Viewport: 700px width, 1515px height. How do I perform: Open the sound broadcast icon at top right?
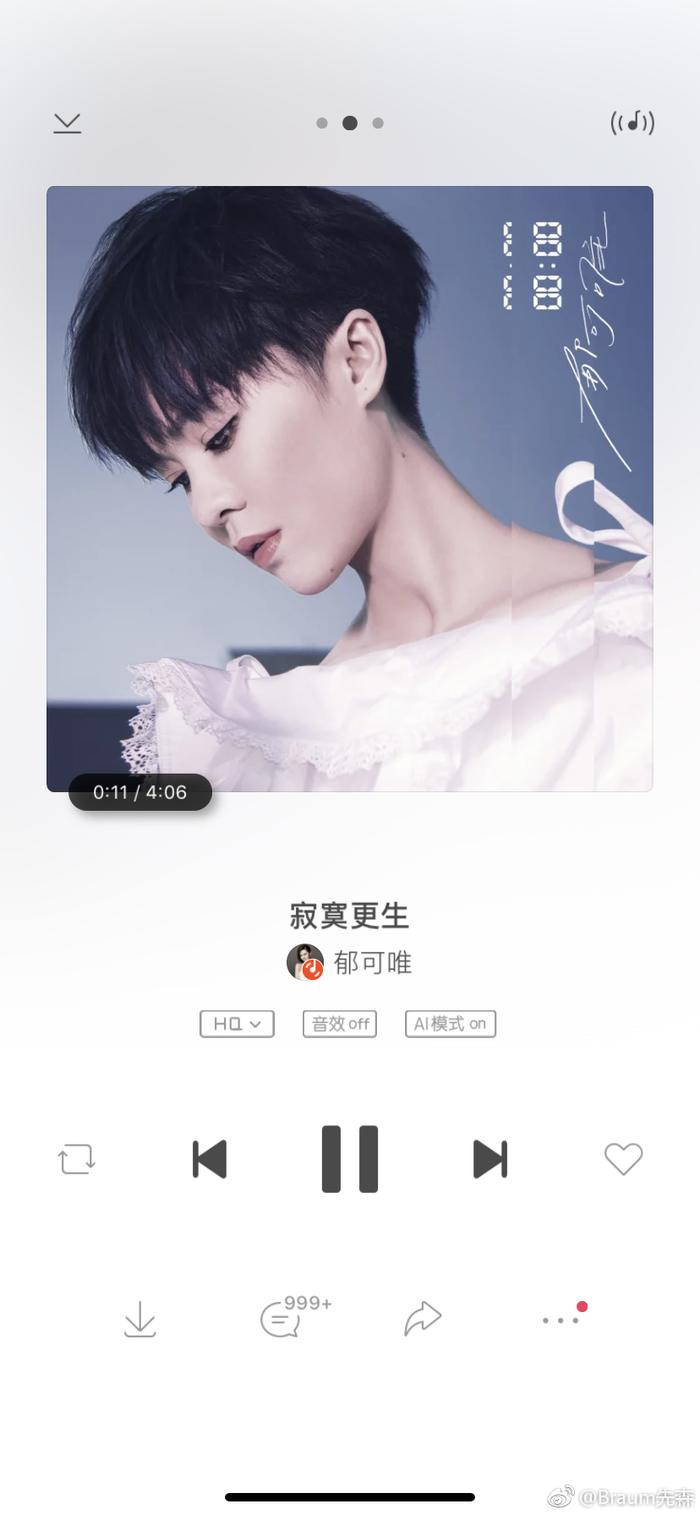click(632, 123)
